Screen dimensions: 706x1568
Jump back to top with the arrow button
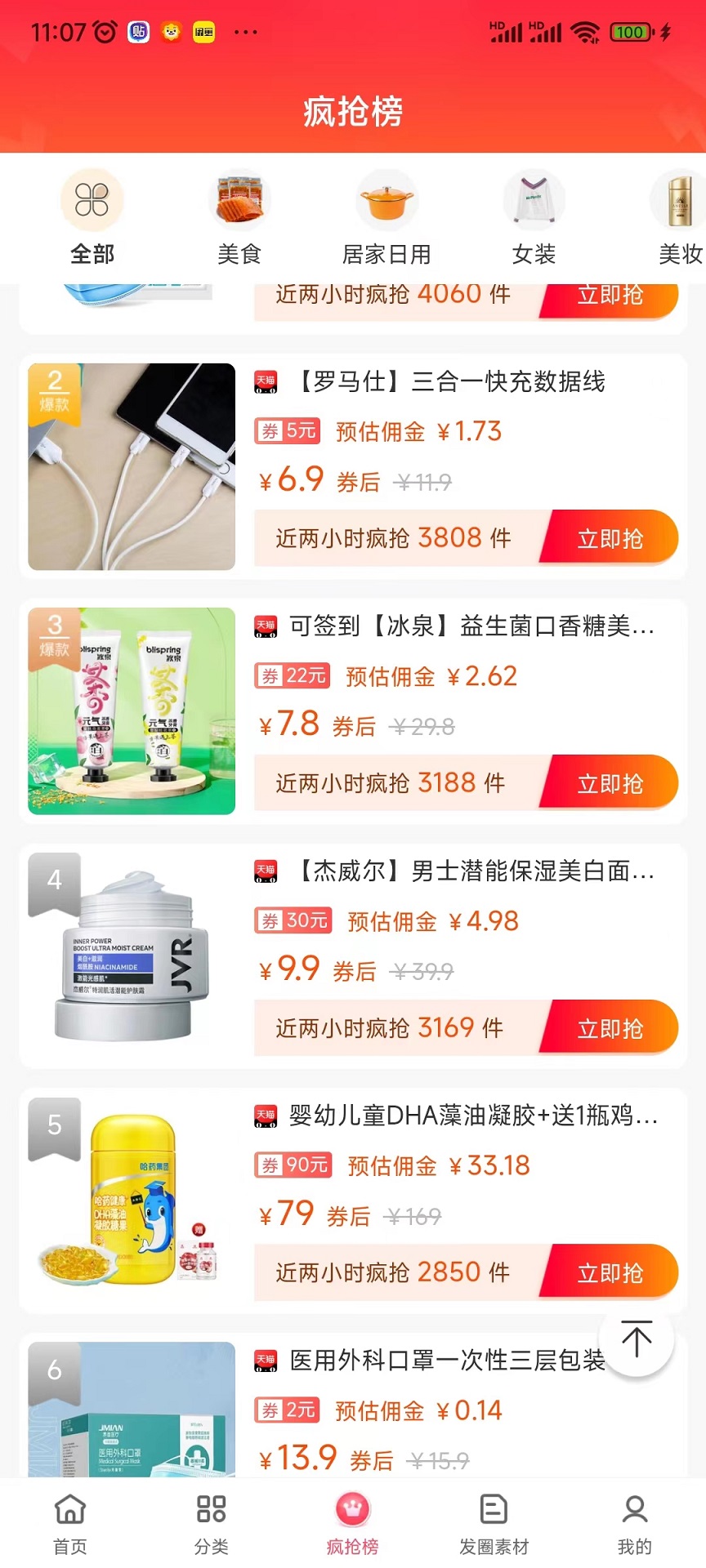(x=637, y=1339)
